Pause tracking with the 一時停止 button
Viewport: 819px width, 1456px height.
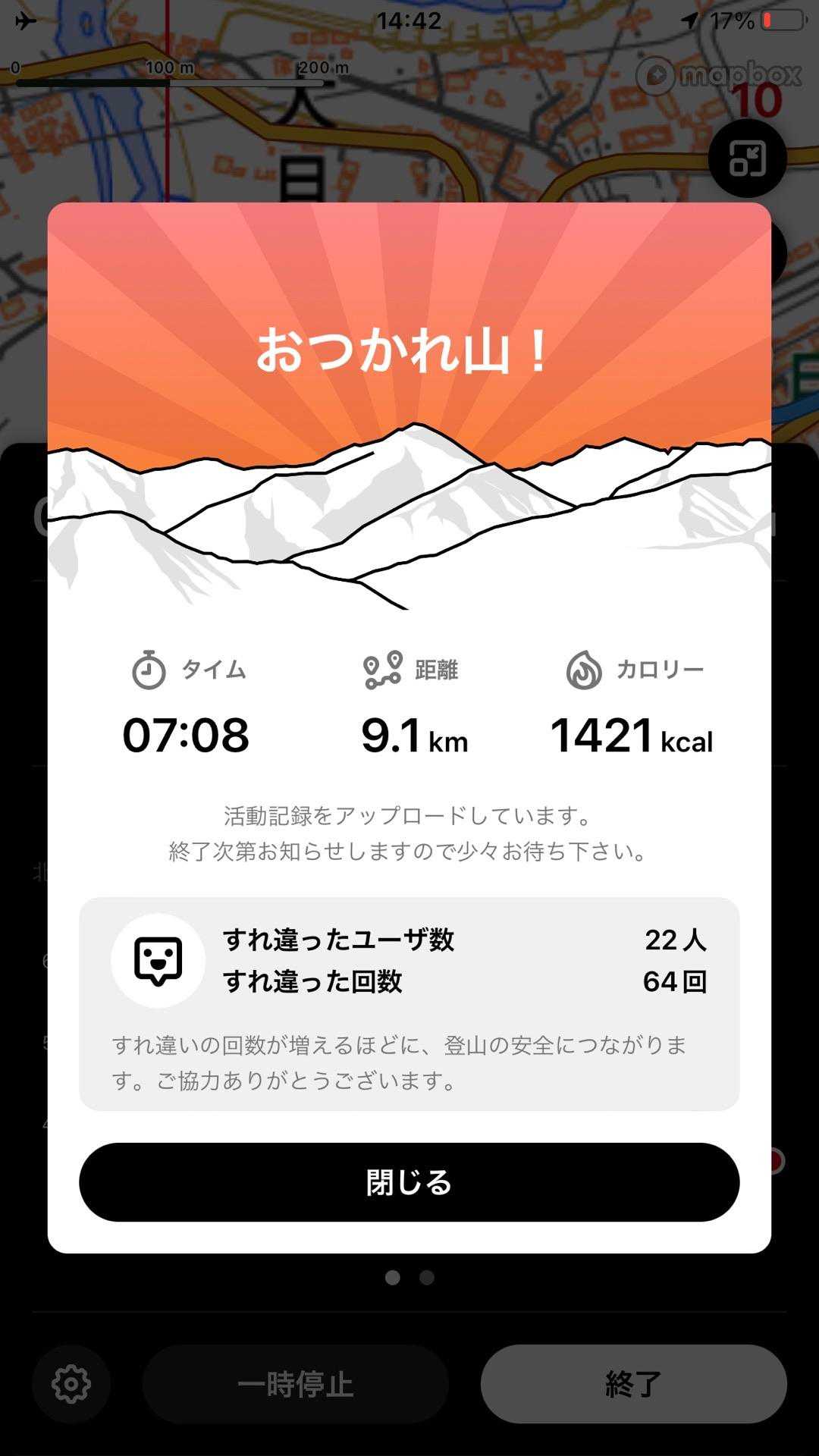click(x=296, y=1384)
